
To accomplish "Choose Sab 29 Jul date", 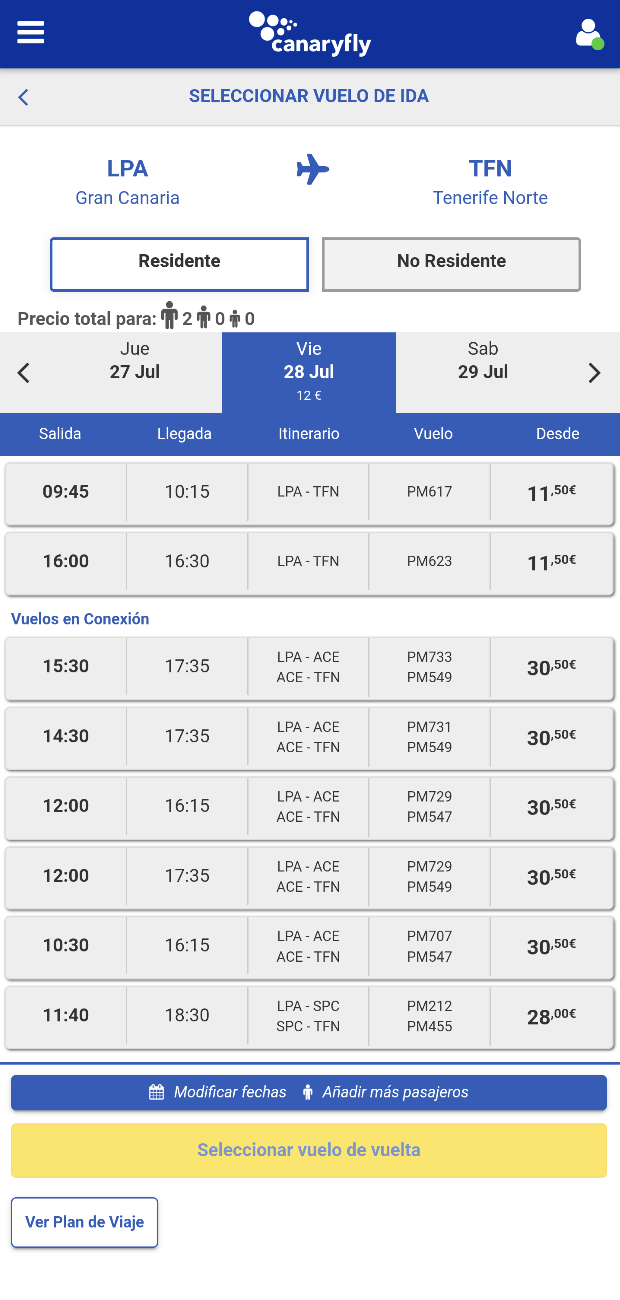I will pos(483,361).
